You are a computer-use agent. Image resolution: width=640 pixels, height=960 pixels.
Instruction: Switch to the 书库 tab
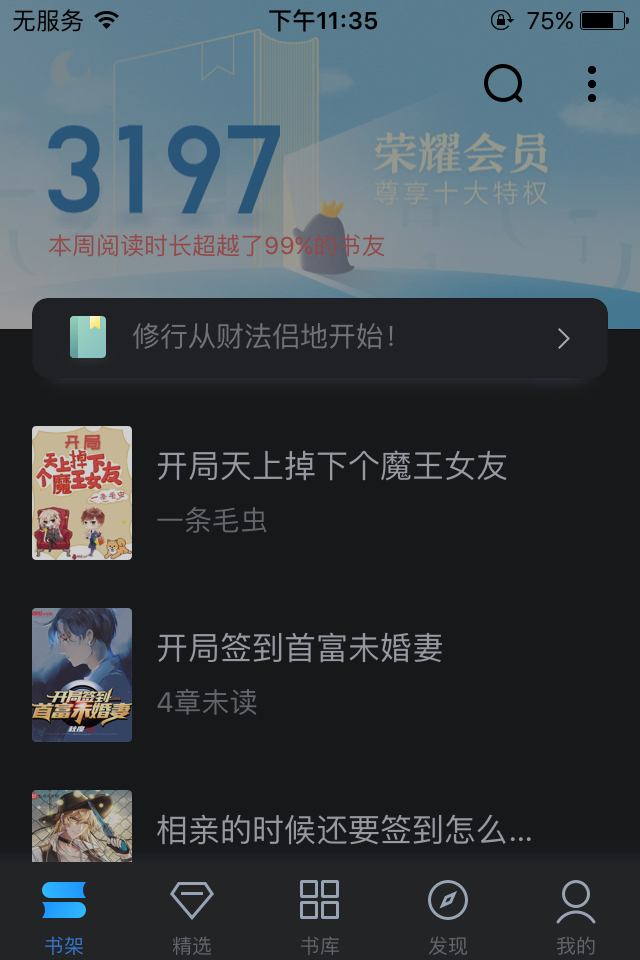coord(320,916)
